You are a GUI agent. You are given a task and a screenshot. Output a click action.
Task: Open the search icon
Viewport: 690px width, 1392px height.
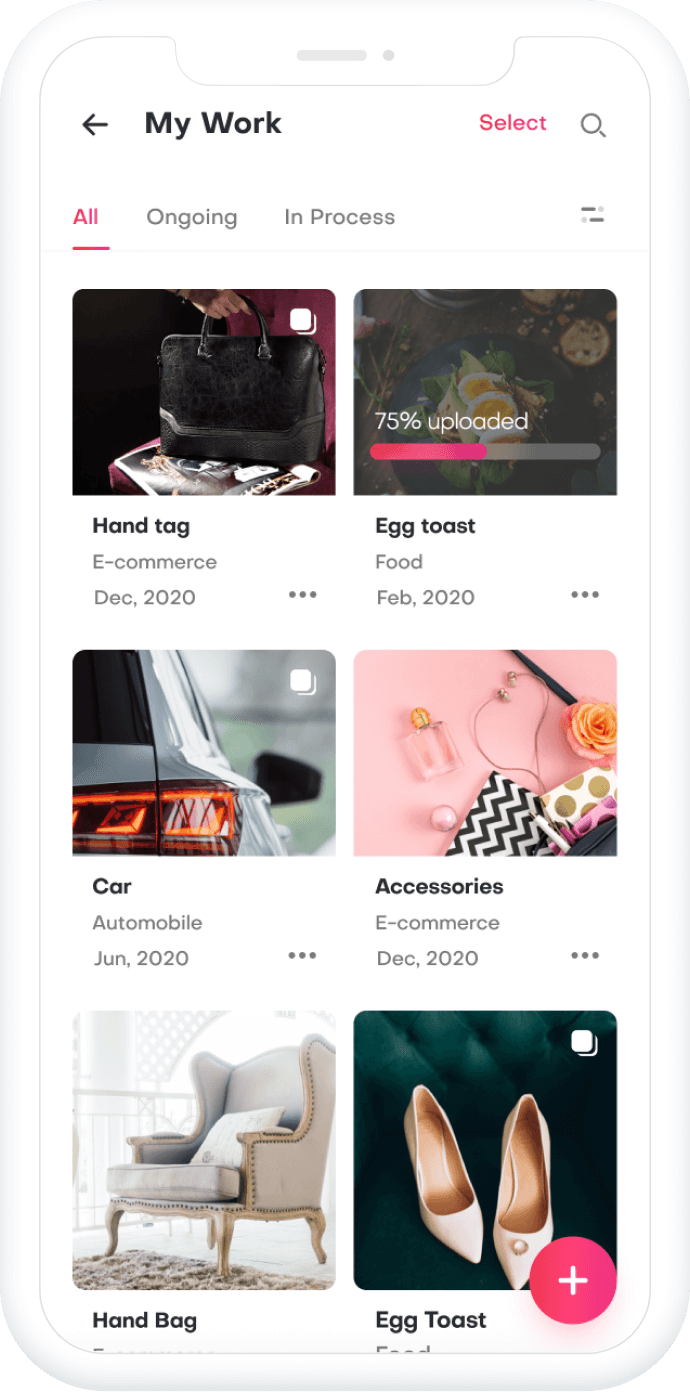(593, 125)
